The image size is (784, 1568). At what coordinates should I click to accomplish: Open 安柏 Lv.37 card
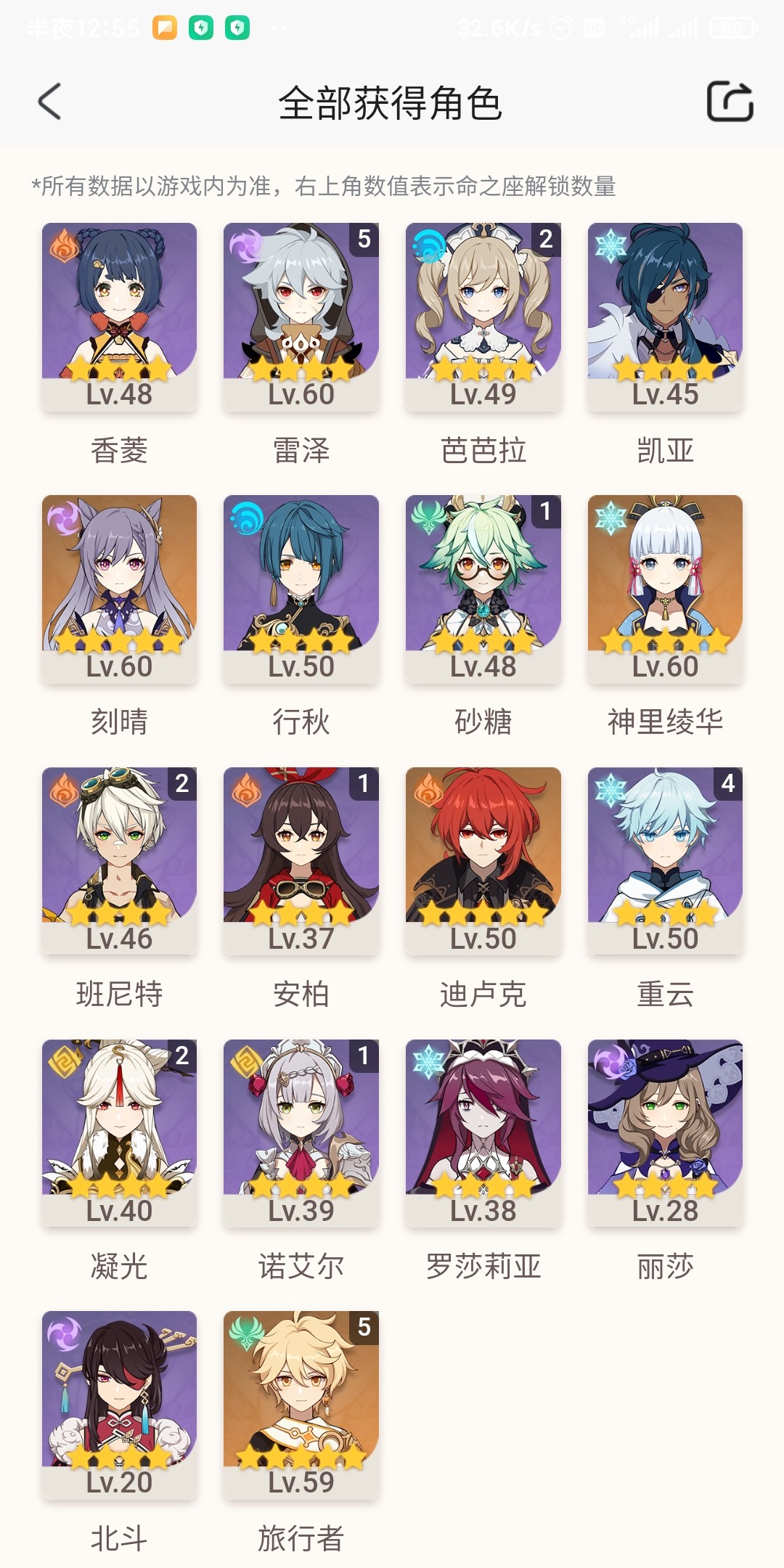pos(301,861)
